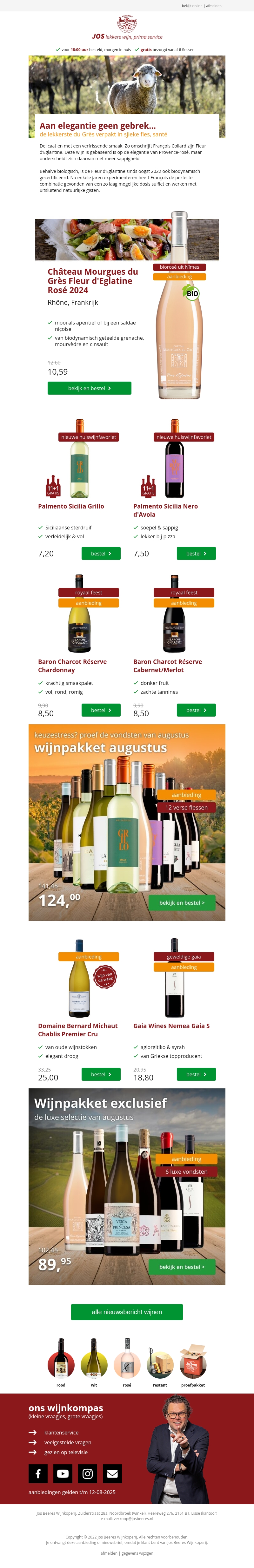Open the Instagram profile
This screenshot has width=254, height=1568.
point(88,1474)
